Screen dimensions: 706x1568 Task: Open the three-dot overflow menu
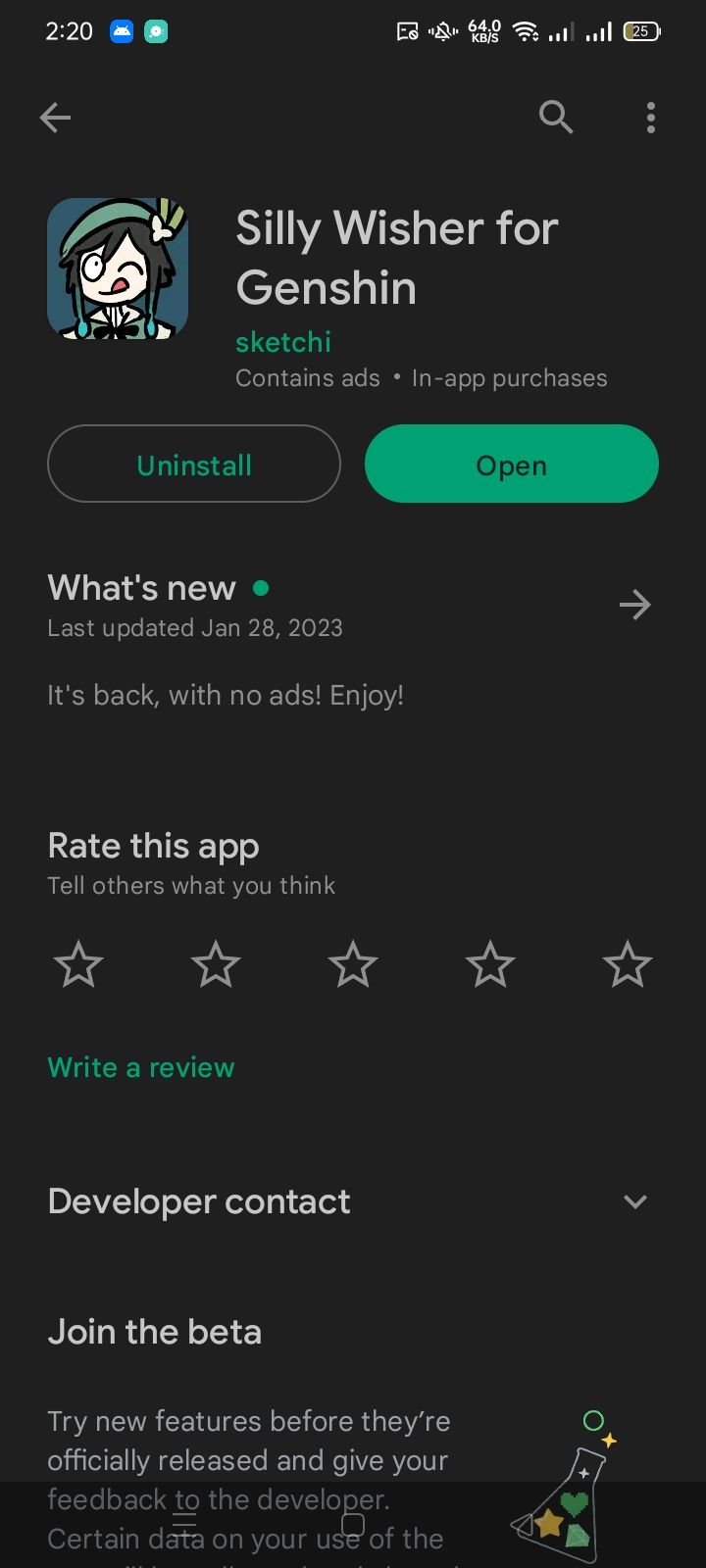[x=650, y=117]
